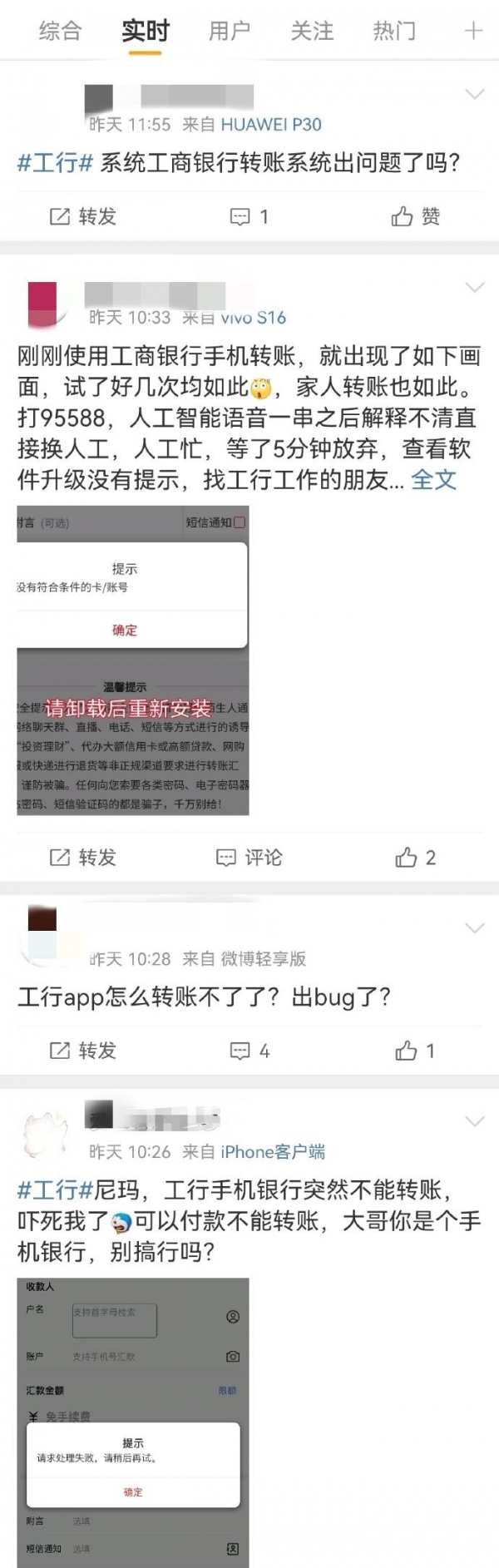Open the 请求处理失败 screenshot image
The image size is (499, 1568).
(x=133, y=1421)
